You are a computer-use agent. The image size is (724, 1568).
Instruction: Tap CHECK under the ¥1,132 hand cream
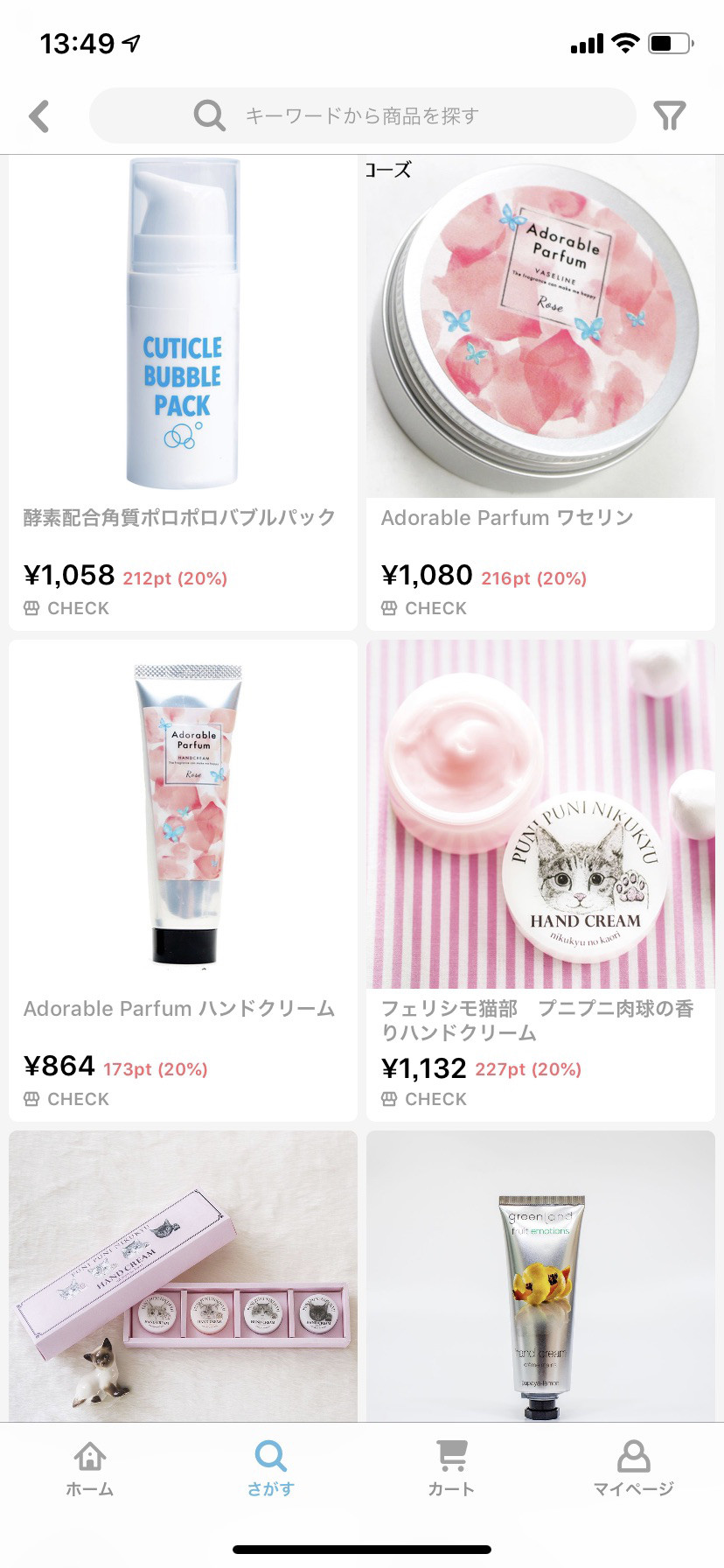click(425, 1099)
